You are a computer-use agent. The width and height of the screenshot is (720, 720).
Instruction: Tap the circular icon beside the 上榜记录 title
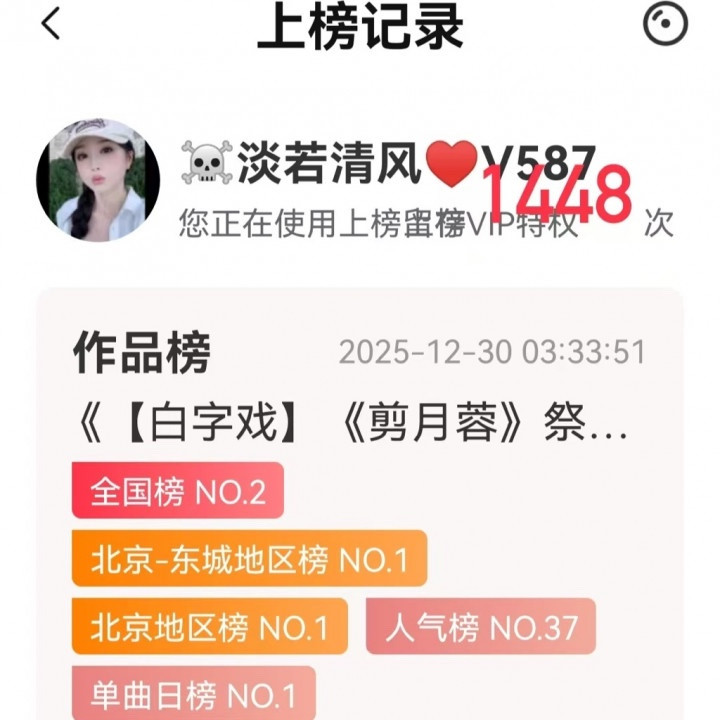click(664, 23)
